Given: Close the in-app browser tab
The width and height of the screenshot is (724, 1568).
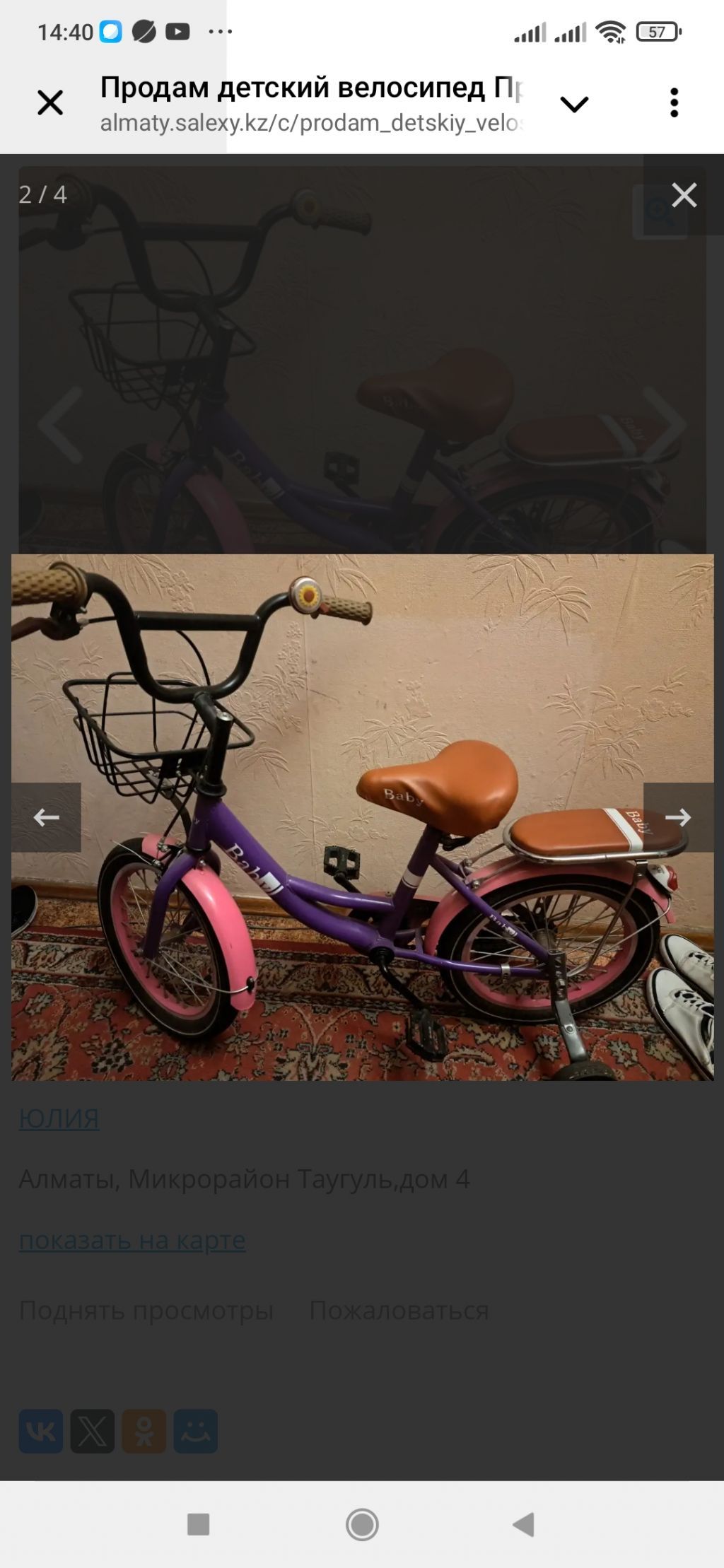Looking at the screenshot, I should 50,103.
